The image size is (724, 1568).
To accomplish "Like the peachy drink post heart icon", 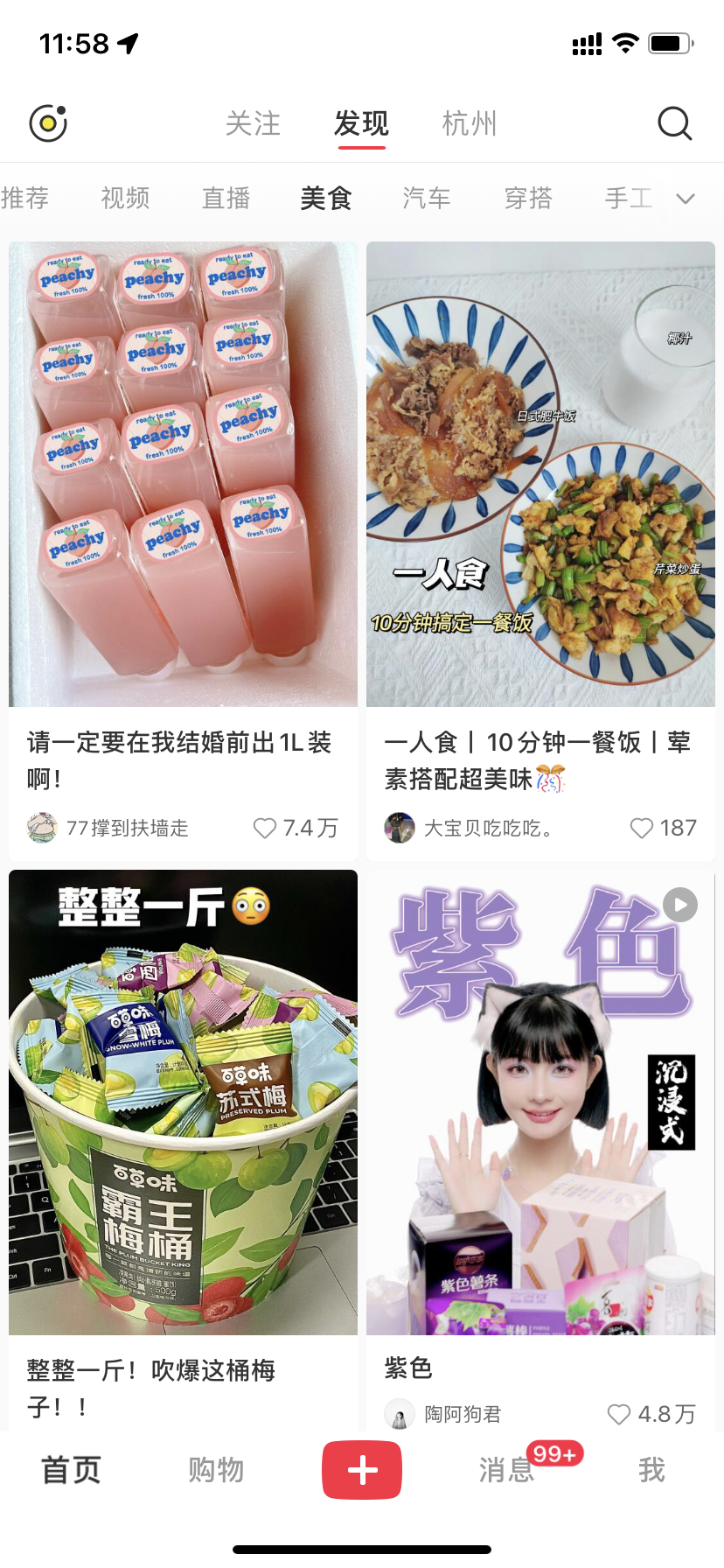I will point(264,828).
